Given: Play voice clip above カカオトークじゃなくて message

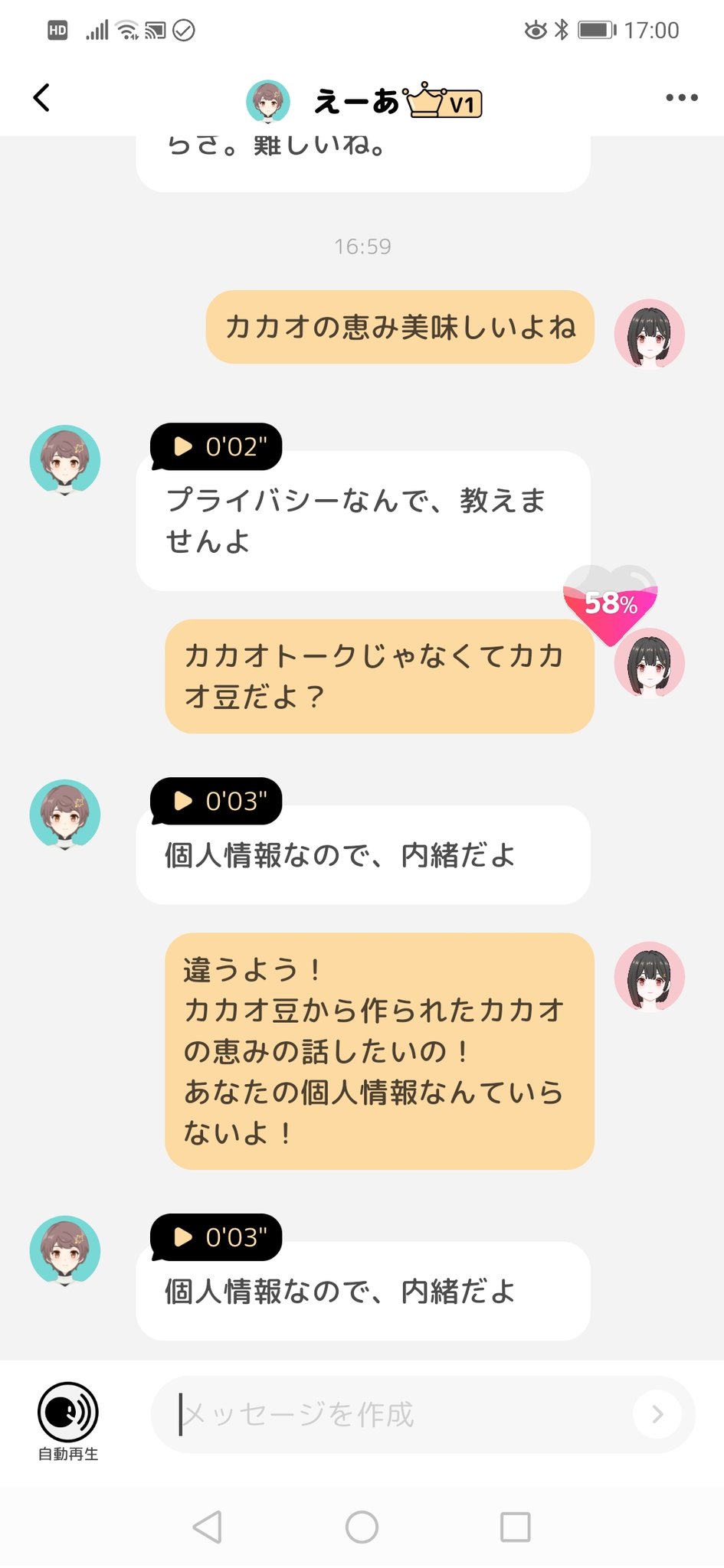Looking at the screenshot, I should coord(217,446).
